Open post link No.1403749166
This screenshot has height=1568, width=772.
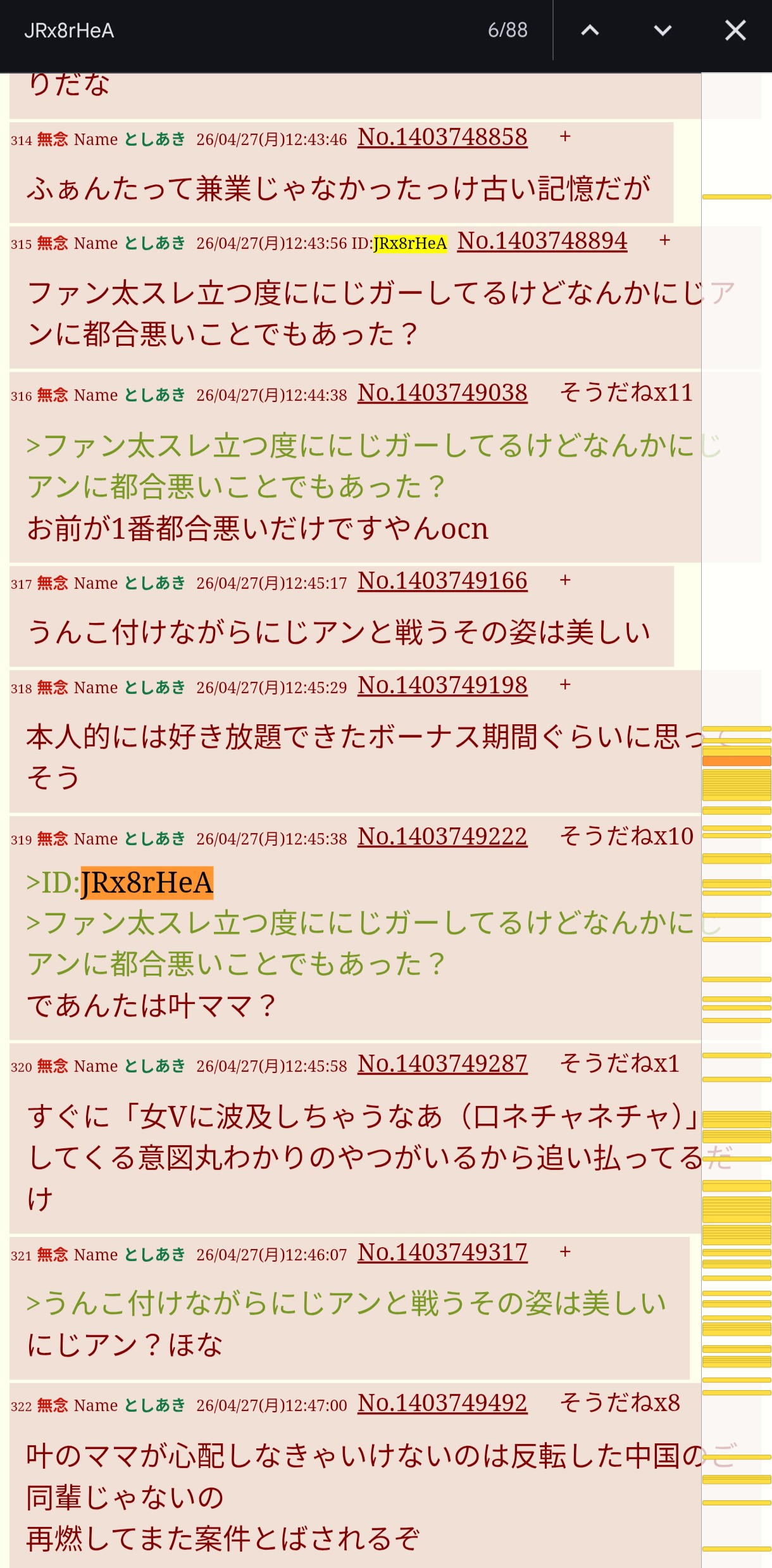click(442, 580)
